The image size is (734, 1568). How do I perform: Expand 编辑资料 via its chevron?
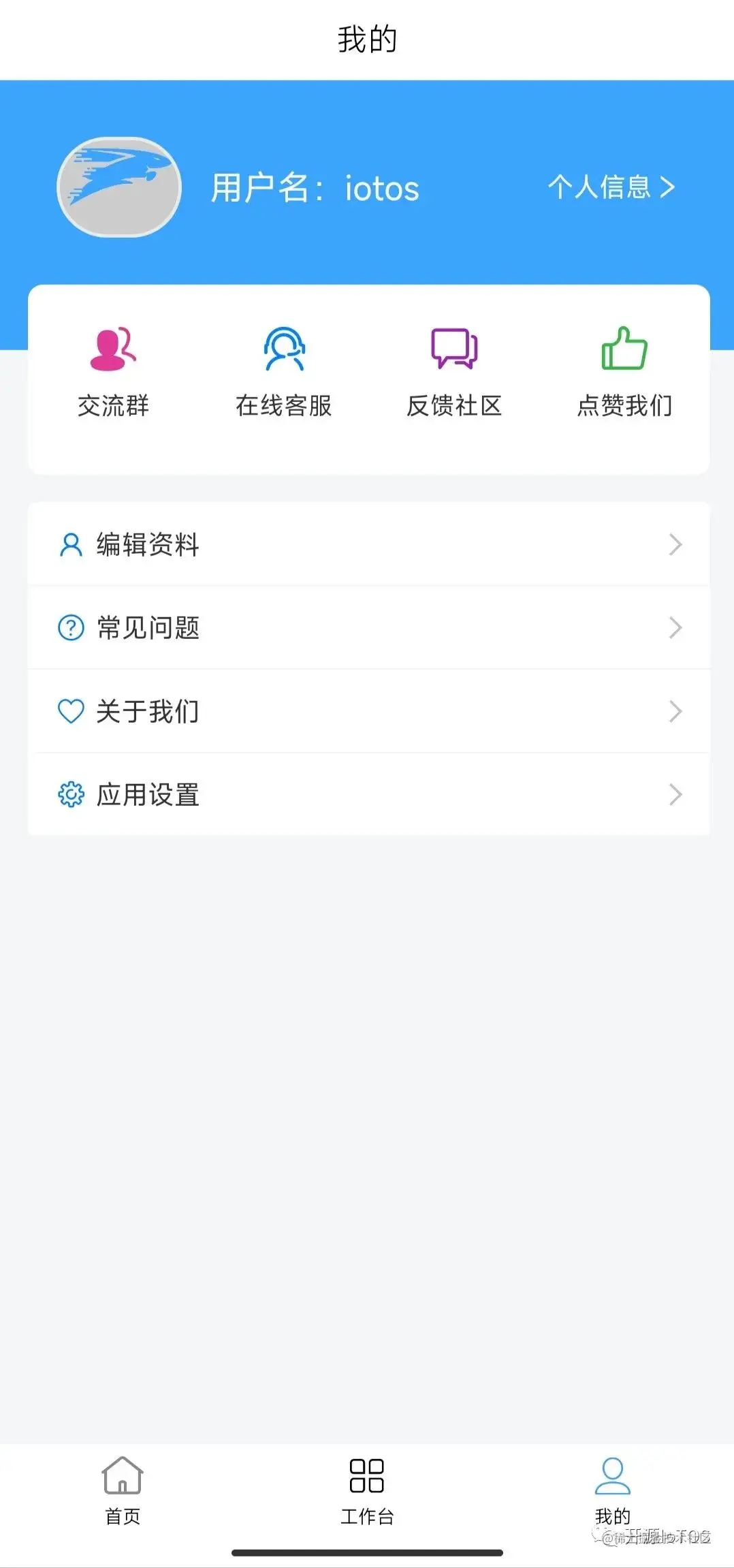pyautogui.click(x=675, y=544)
